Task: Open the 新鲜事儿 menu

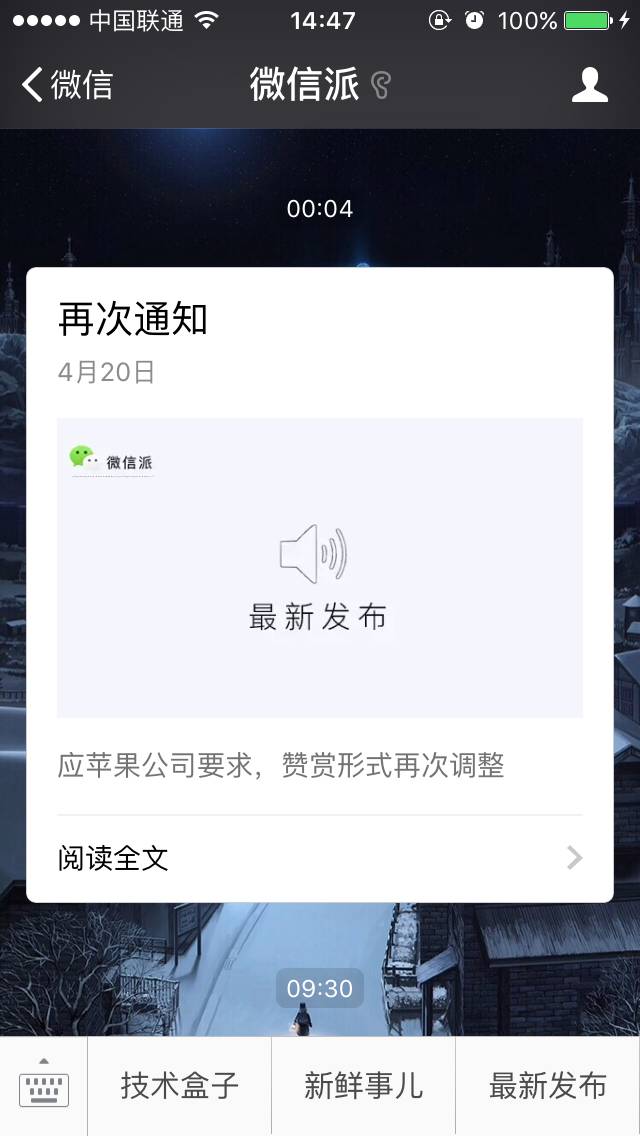Action: pyautogui.click(x=363, y=1086)
